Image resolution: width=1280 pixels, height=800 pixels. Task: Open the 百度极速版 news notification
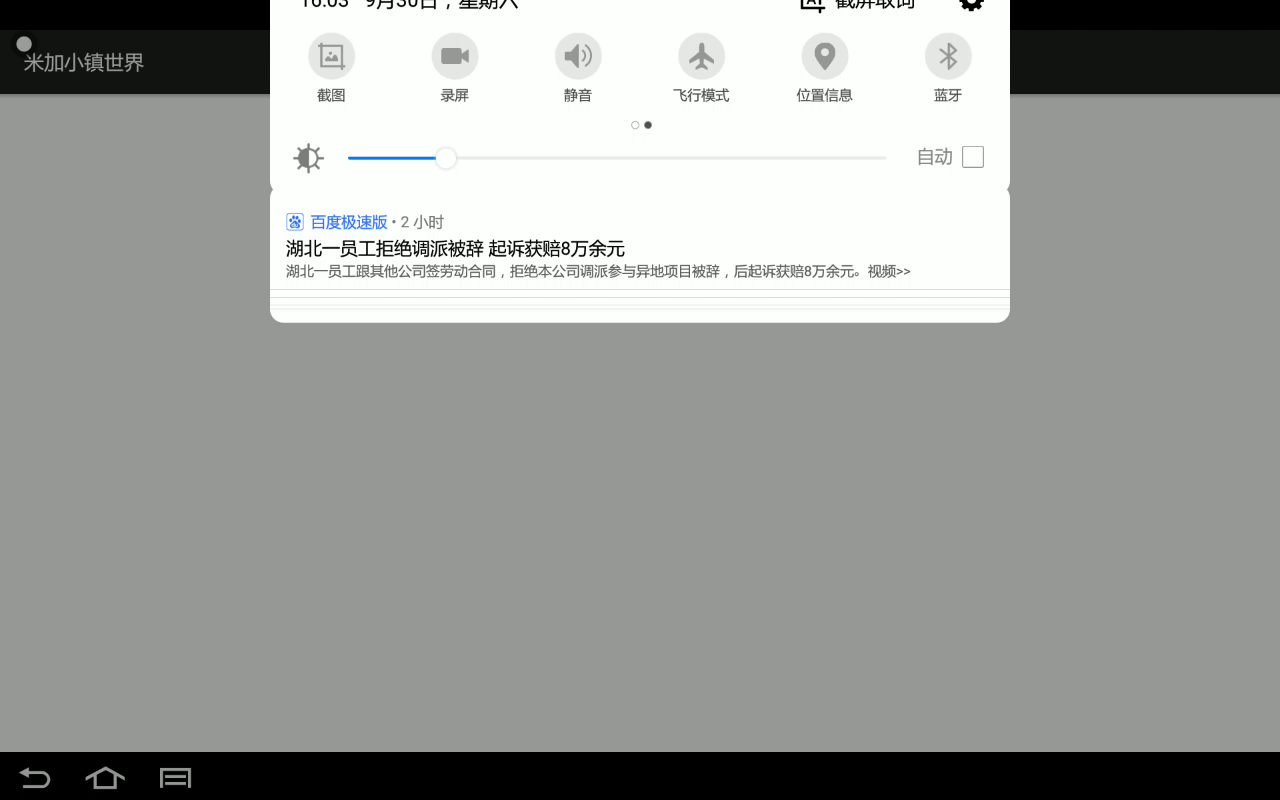click(x=640, y=246)
